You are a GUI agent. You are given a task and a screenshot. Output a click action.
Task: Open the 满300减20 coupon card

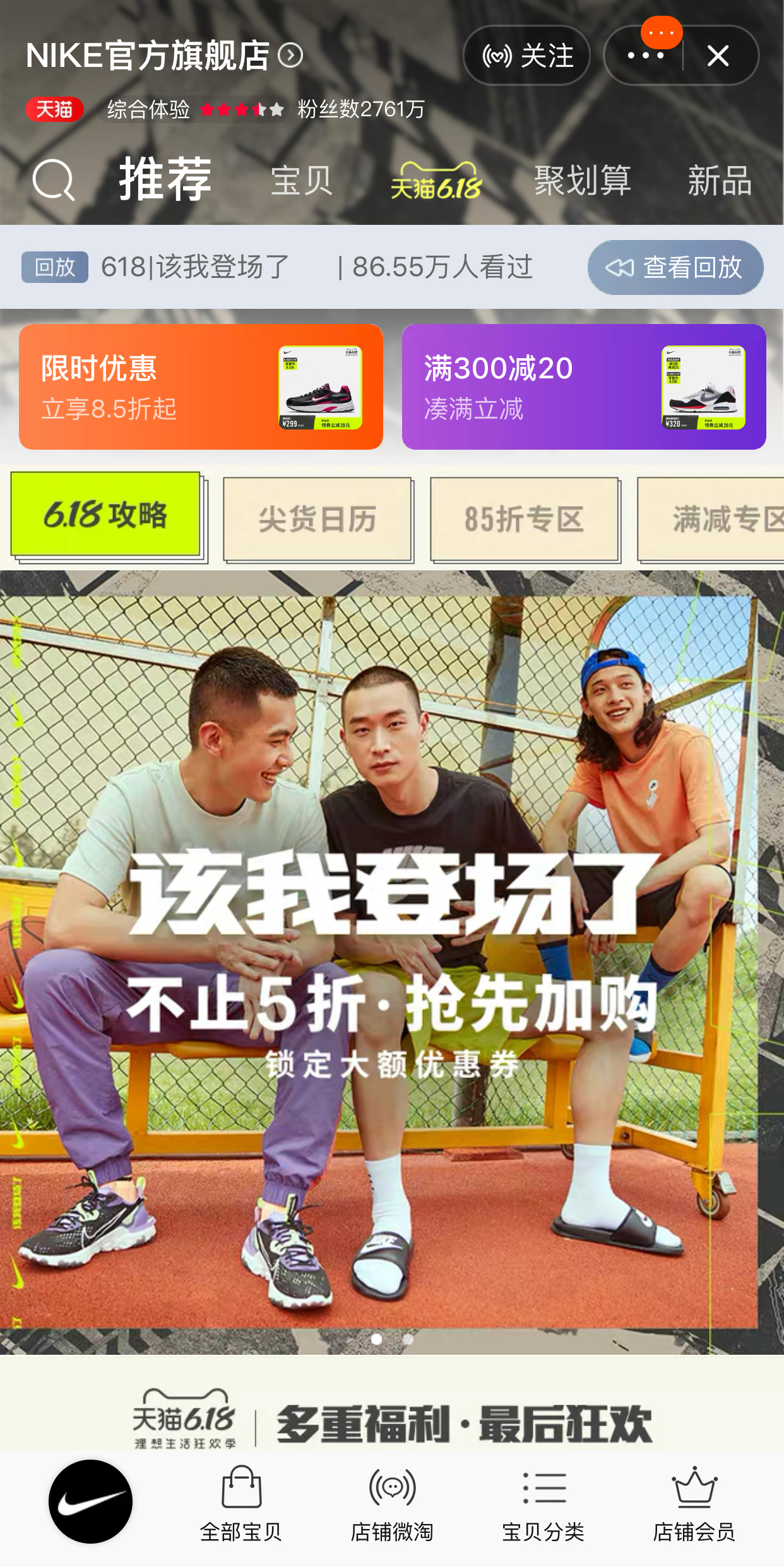click(584, 387)
